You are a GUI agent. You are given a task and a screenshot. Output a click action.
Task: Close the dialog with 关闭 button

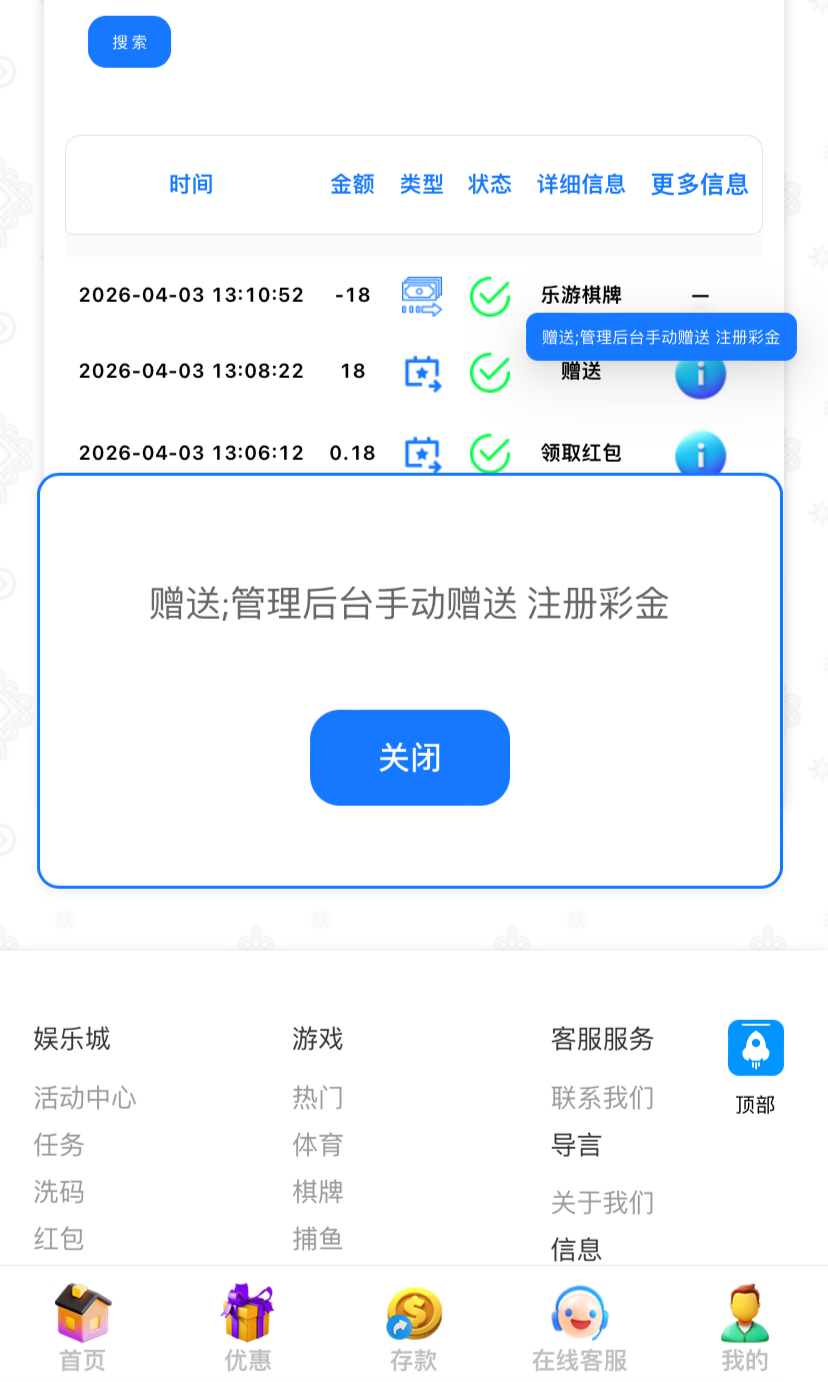(409, 757)
